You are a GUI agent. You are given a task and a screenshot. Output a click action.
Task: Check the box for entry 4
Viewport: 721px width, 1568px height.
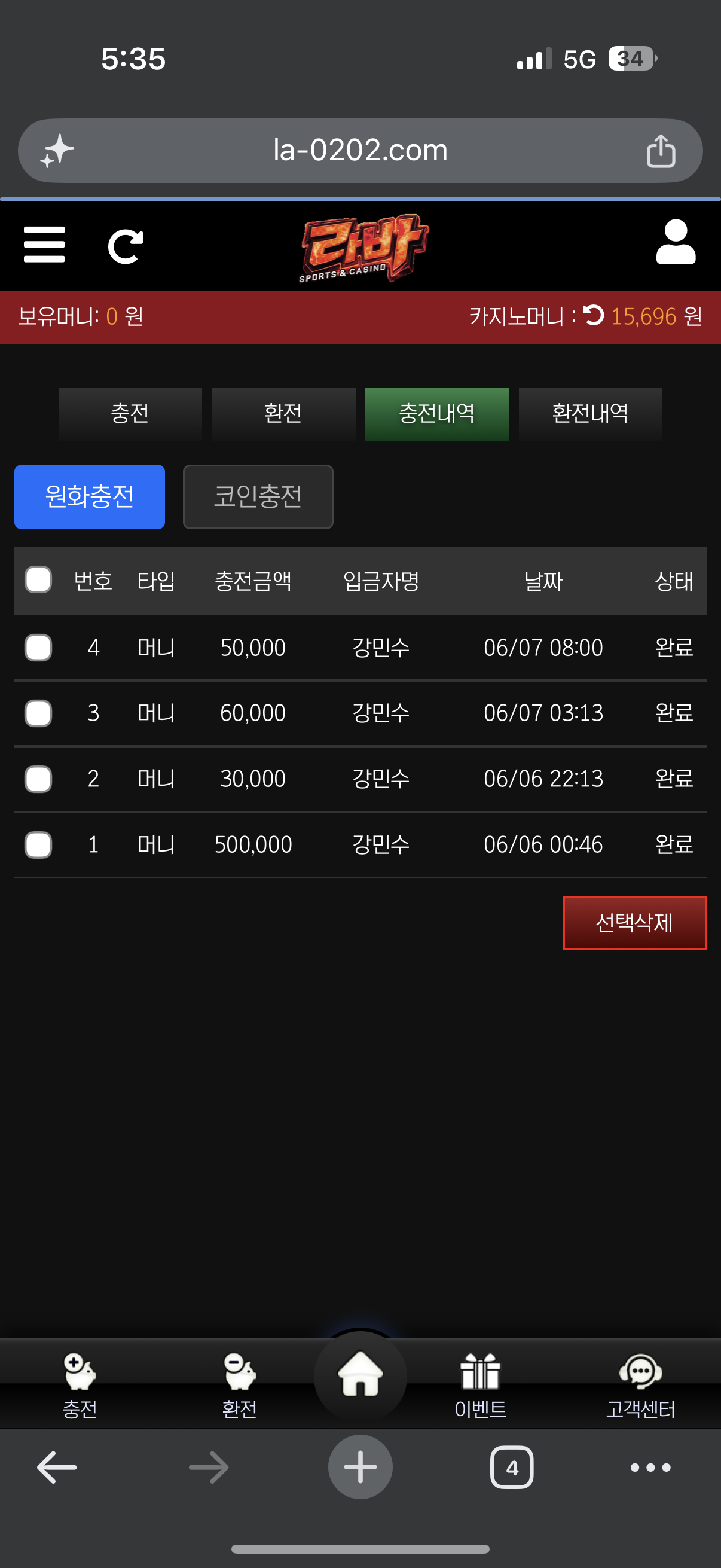click(x=38, y=648)
